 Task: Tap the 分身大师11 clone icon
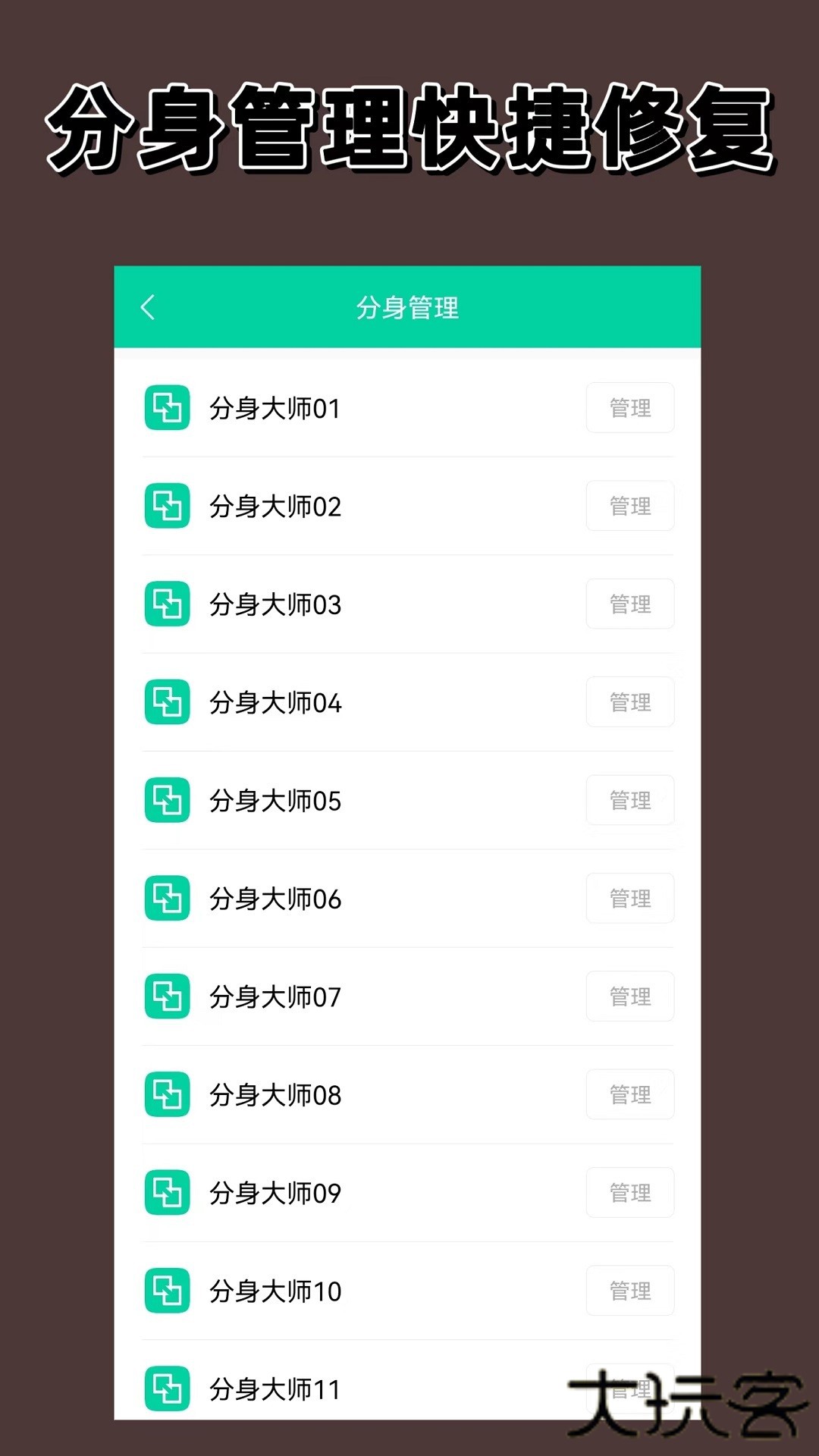click(168, 1389)
